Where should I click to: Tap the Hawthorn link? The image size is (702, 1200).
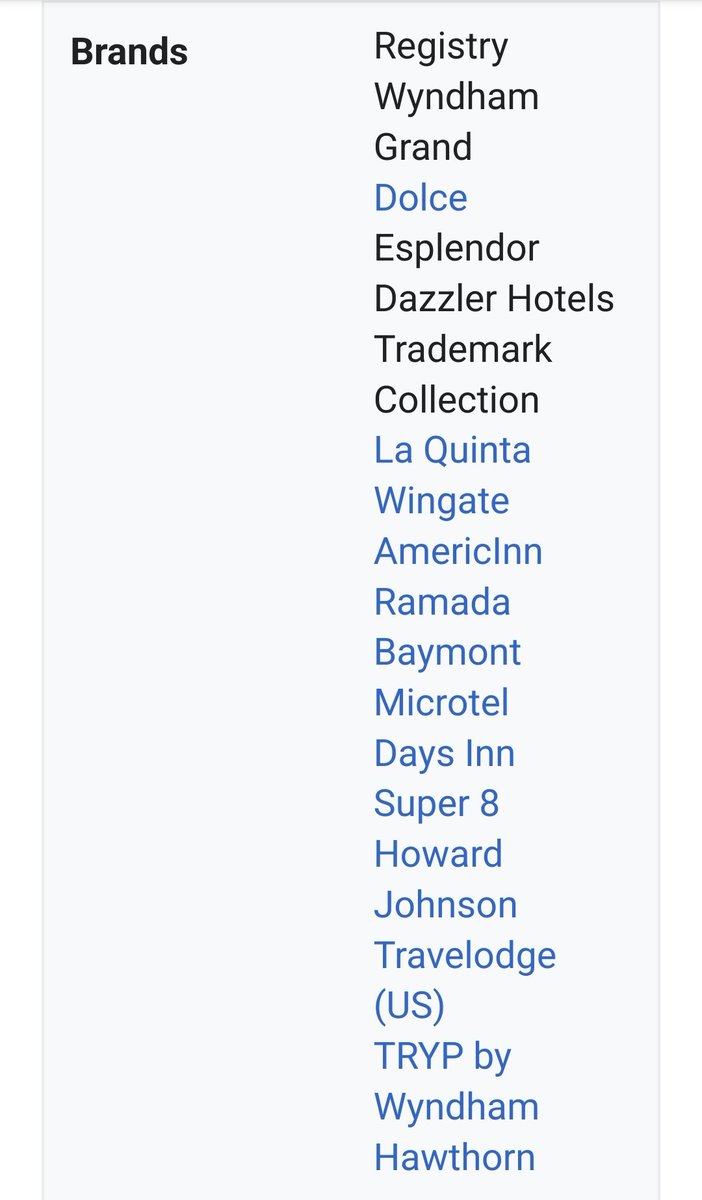[454, 1157]
